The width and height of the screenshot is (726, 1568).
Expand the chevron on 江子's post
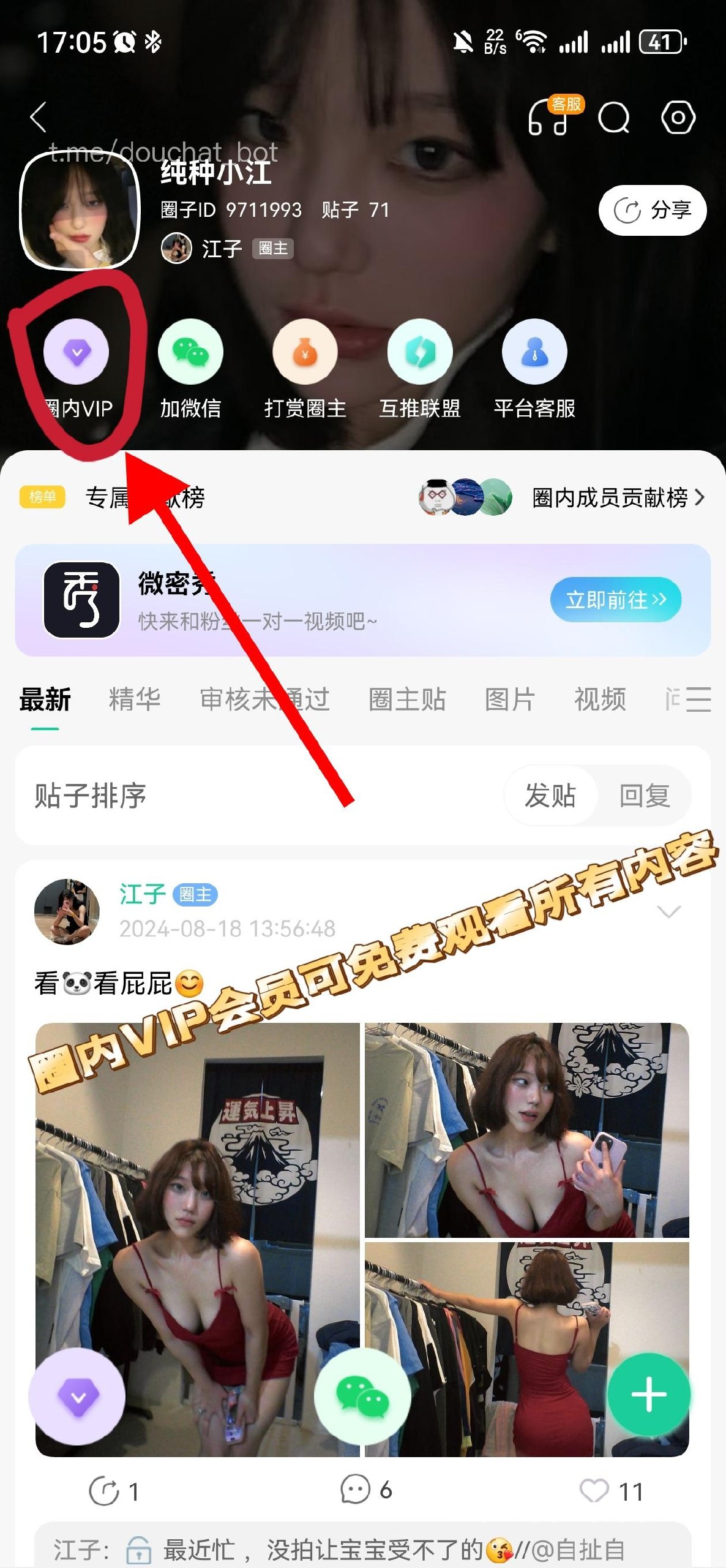point(668,912)
